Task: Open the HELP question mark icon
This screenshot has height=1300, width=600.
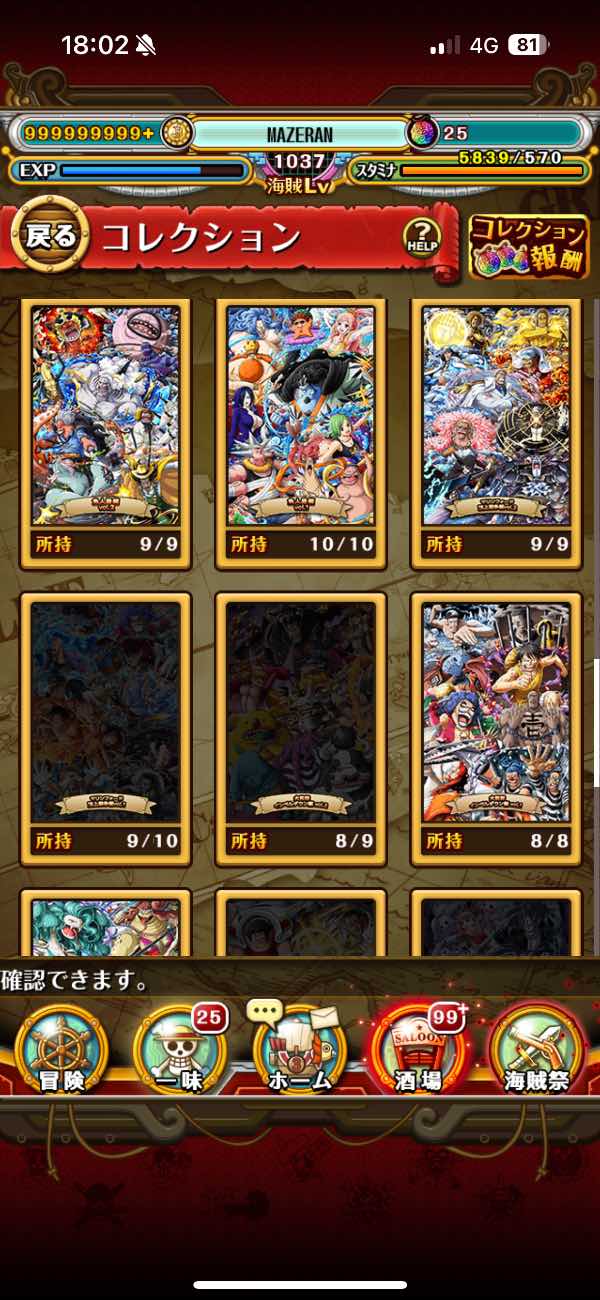Action: 422,238
